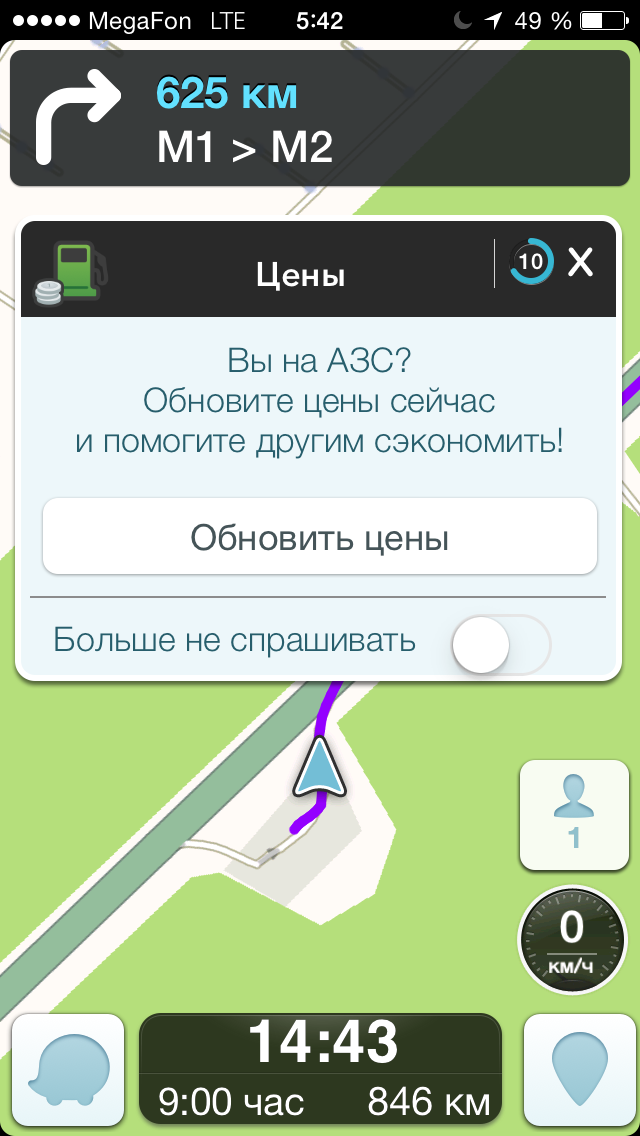
Task: Open the Waze main menu button
Action: click(69, 1069)
